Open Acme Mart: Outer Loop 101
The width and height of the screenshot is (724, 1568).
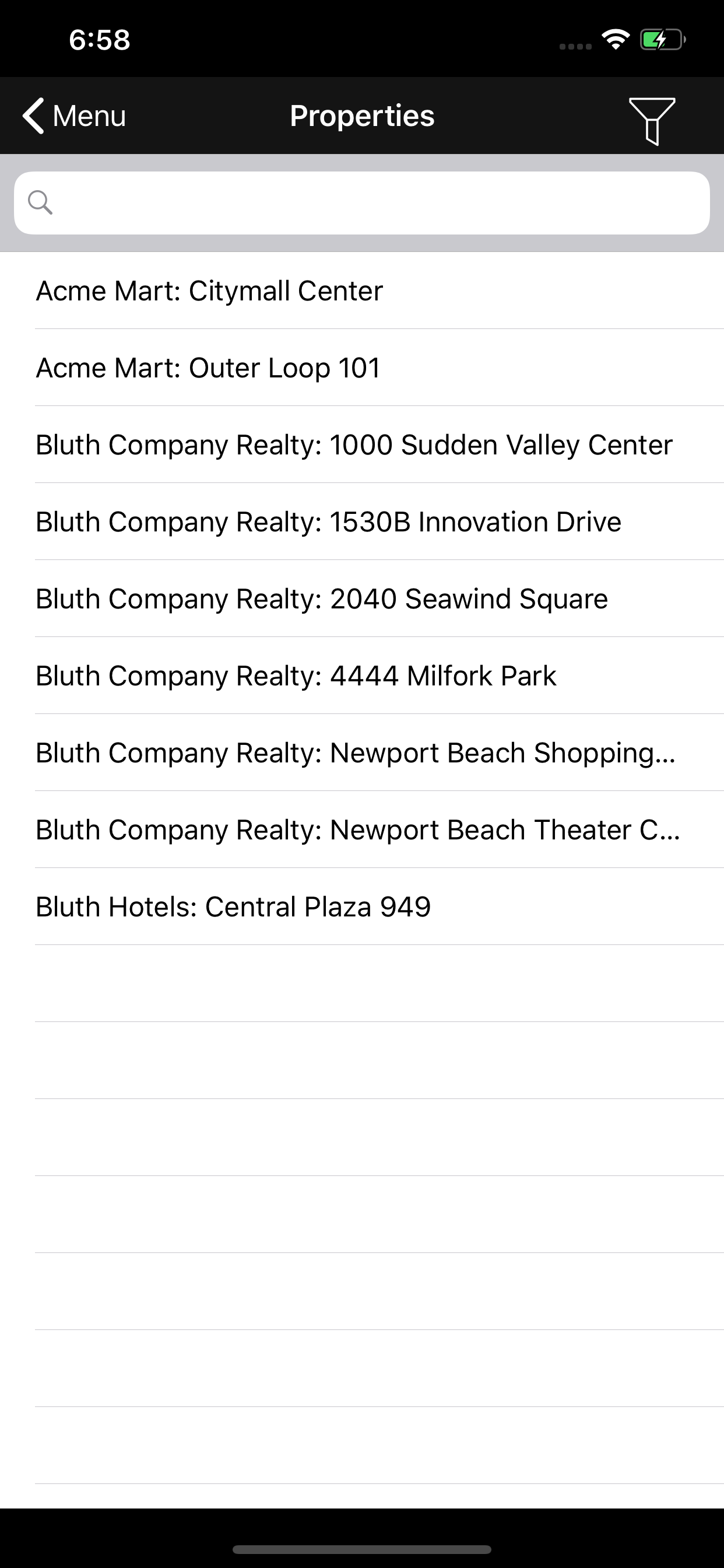point(362,367)
